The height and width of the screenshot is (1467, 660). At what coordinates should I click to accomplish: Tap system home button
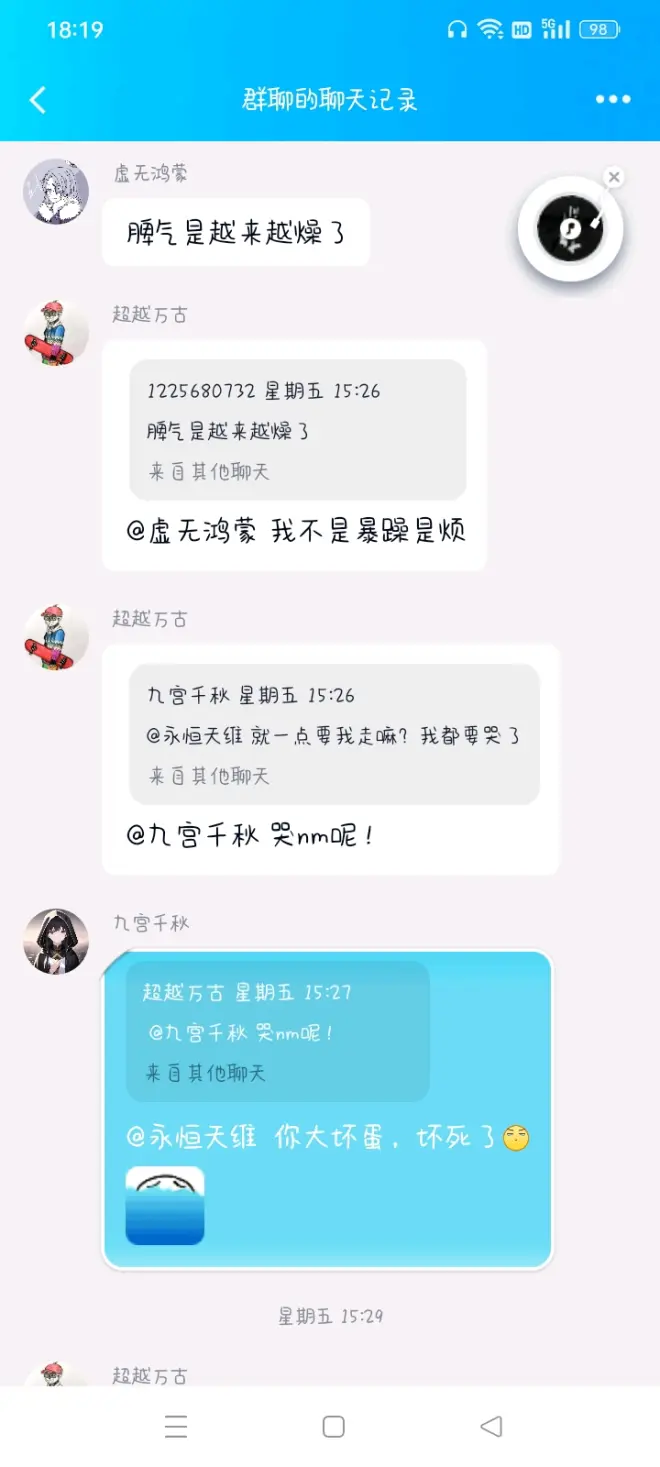[333, 1427]
